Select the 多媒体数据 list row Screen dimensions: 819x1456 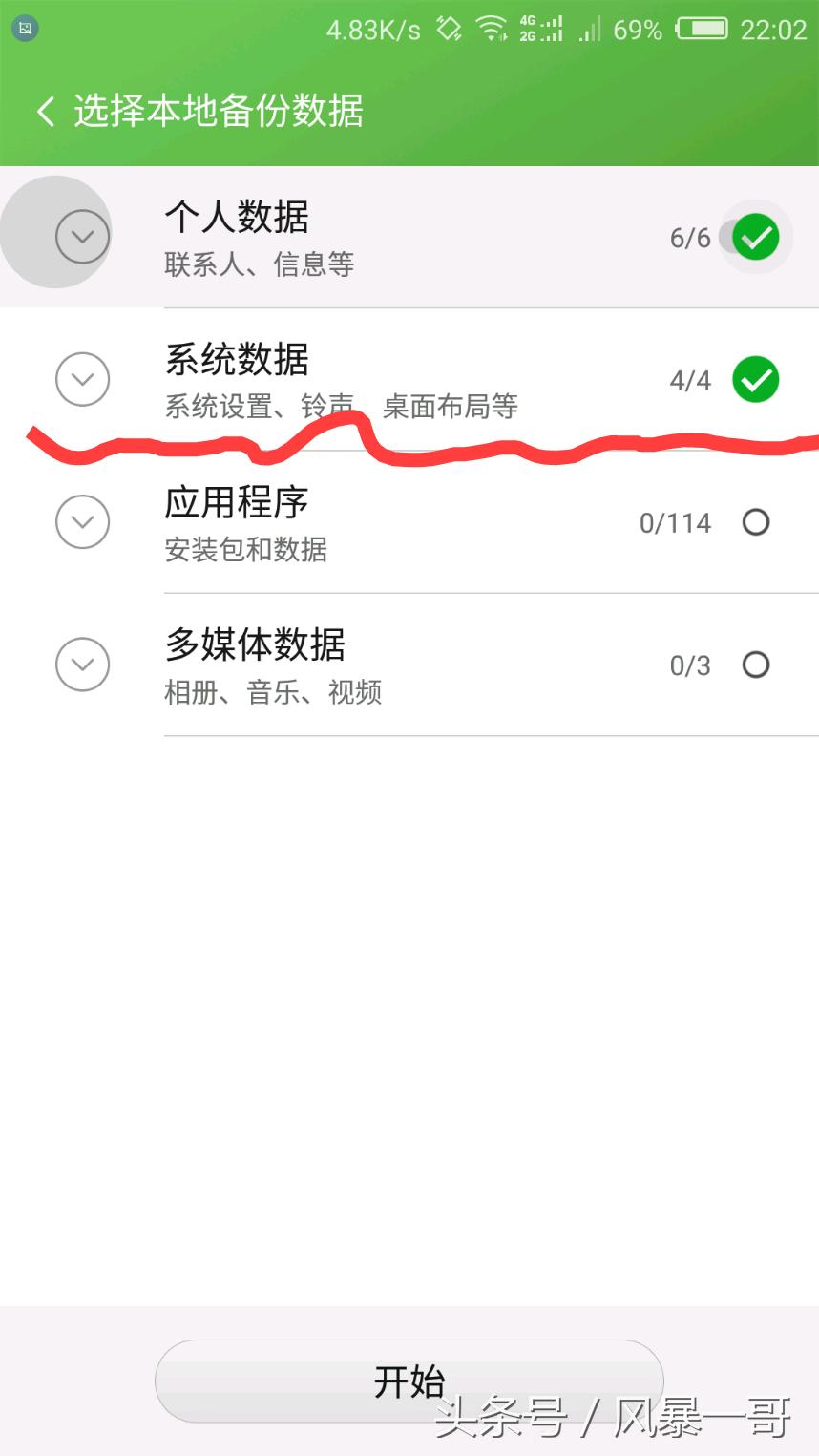[409, 665]
